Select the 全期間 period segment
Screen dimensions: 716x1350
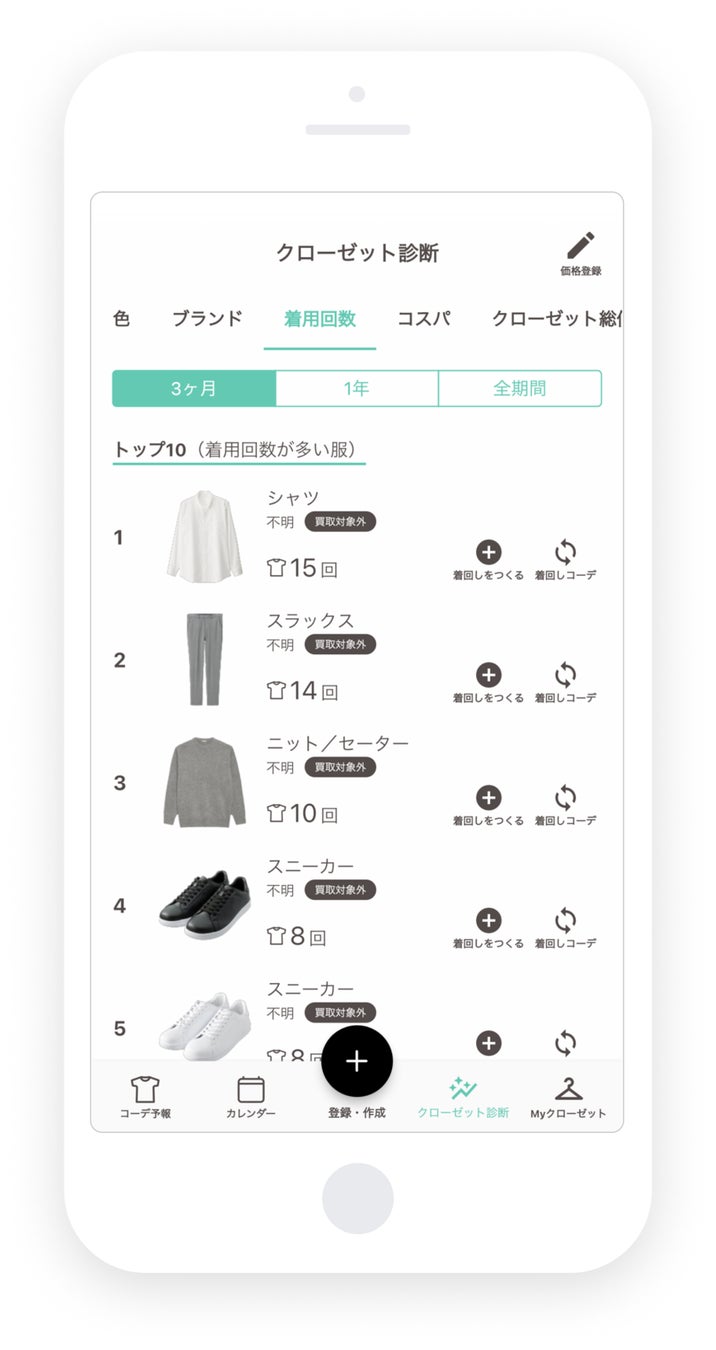[520, 389]
